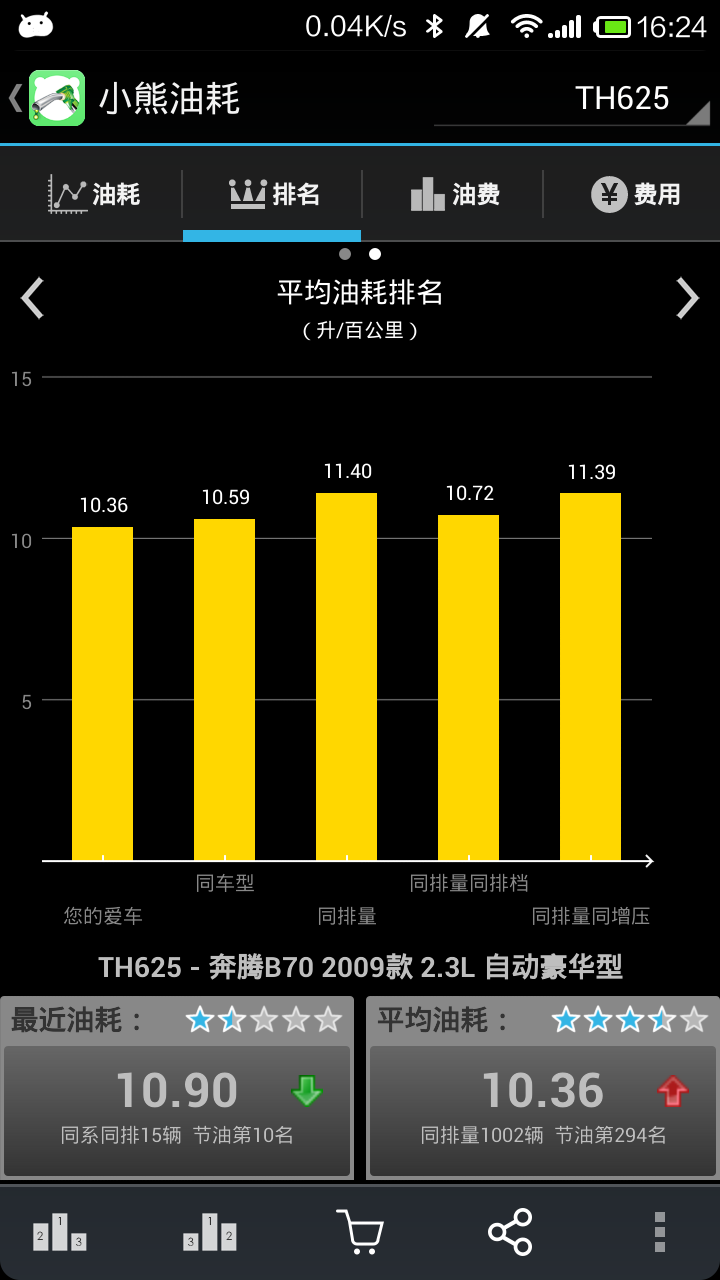Go back via the 小熊油耗 app icon
The width and height of the screenshot is (720, 1280).
tap(56, 98)
